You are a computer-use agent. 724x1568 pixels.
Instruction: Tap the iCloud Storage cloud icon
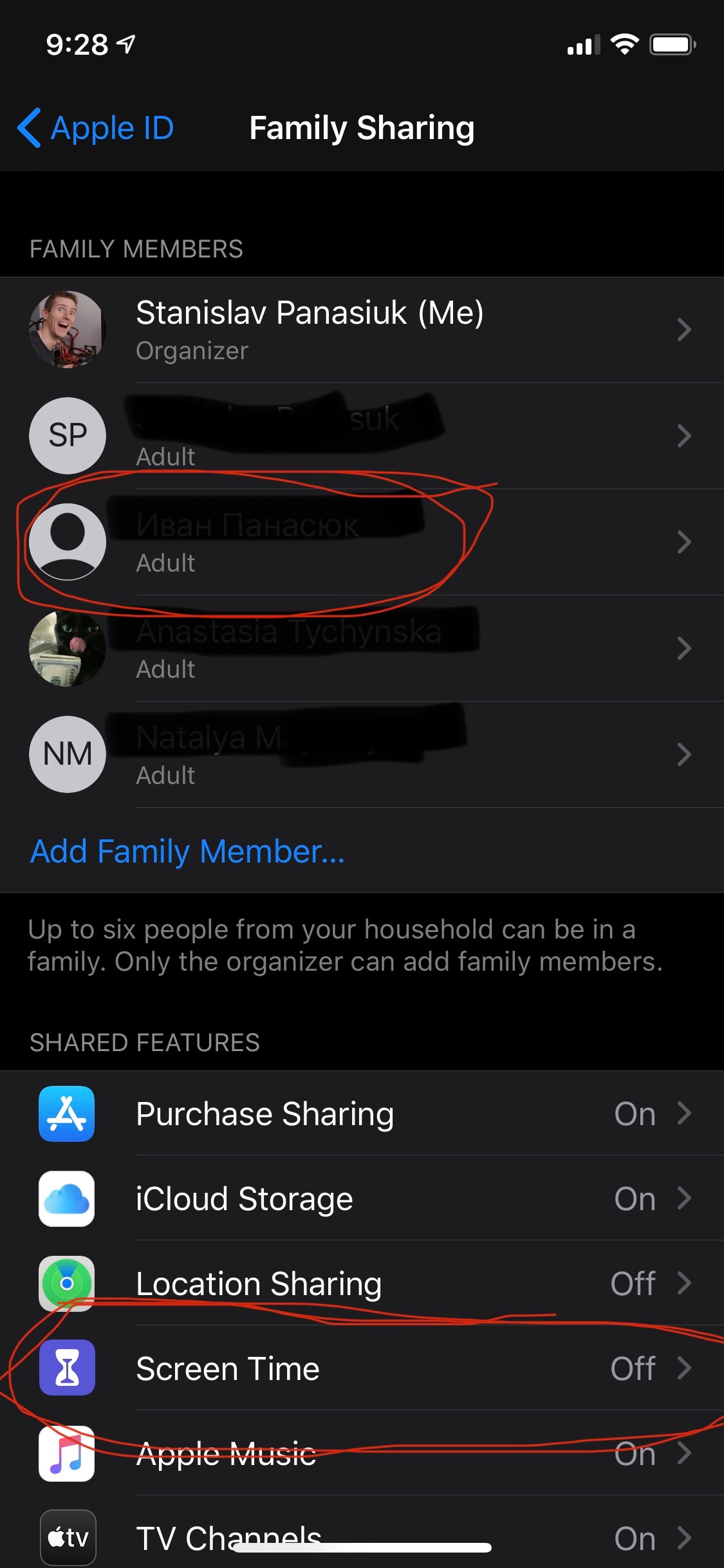(67, 1199)
